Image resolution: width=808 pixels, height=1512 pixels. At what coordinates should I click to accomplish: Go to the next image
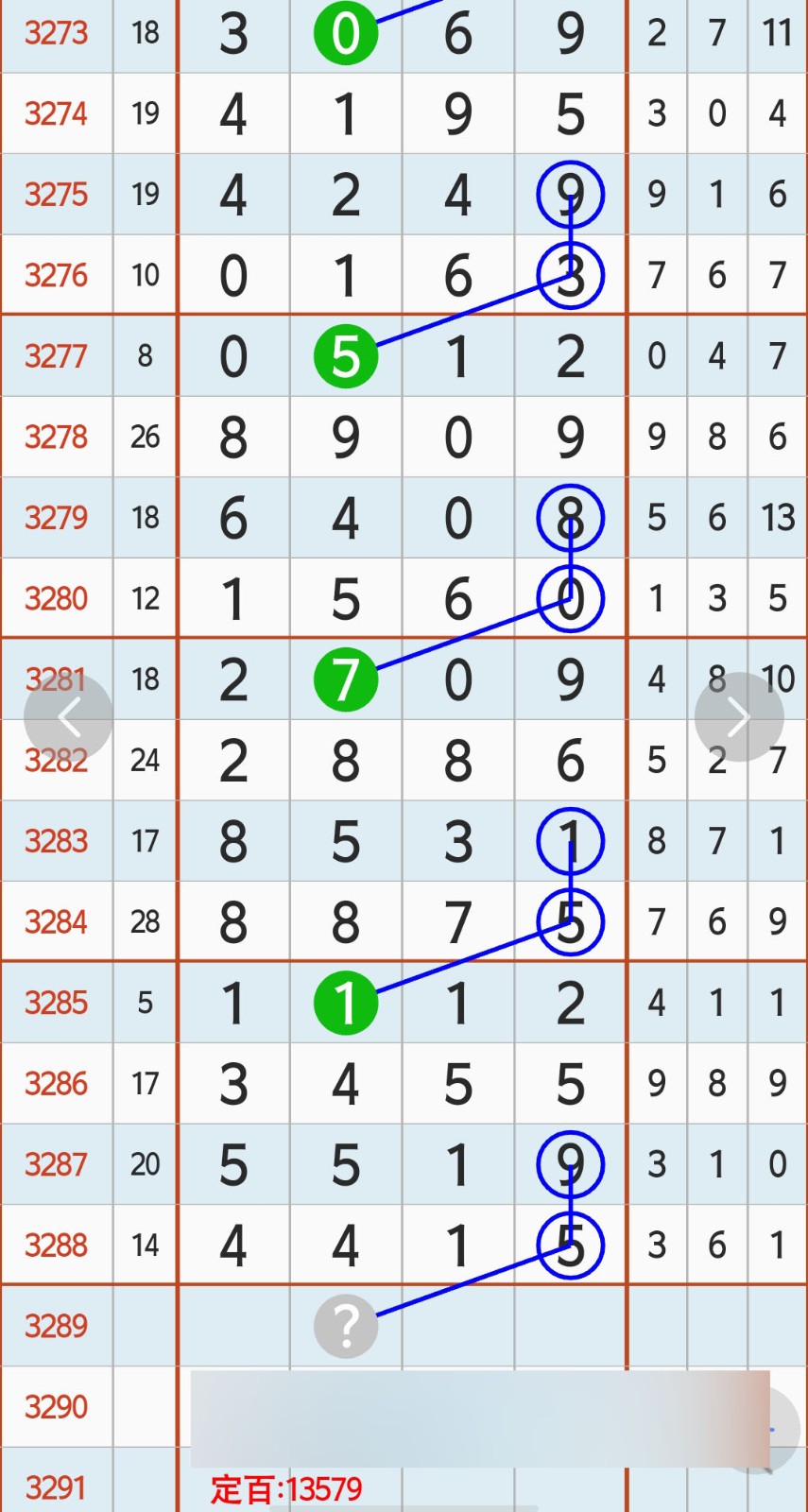pyautogui.click(x=738, y=717)
